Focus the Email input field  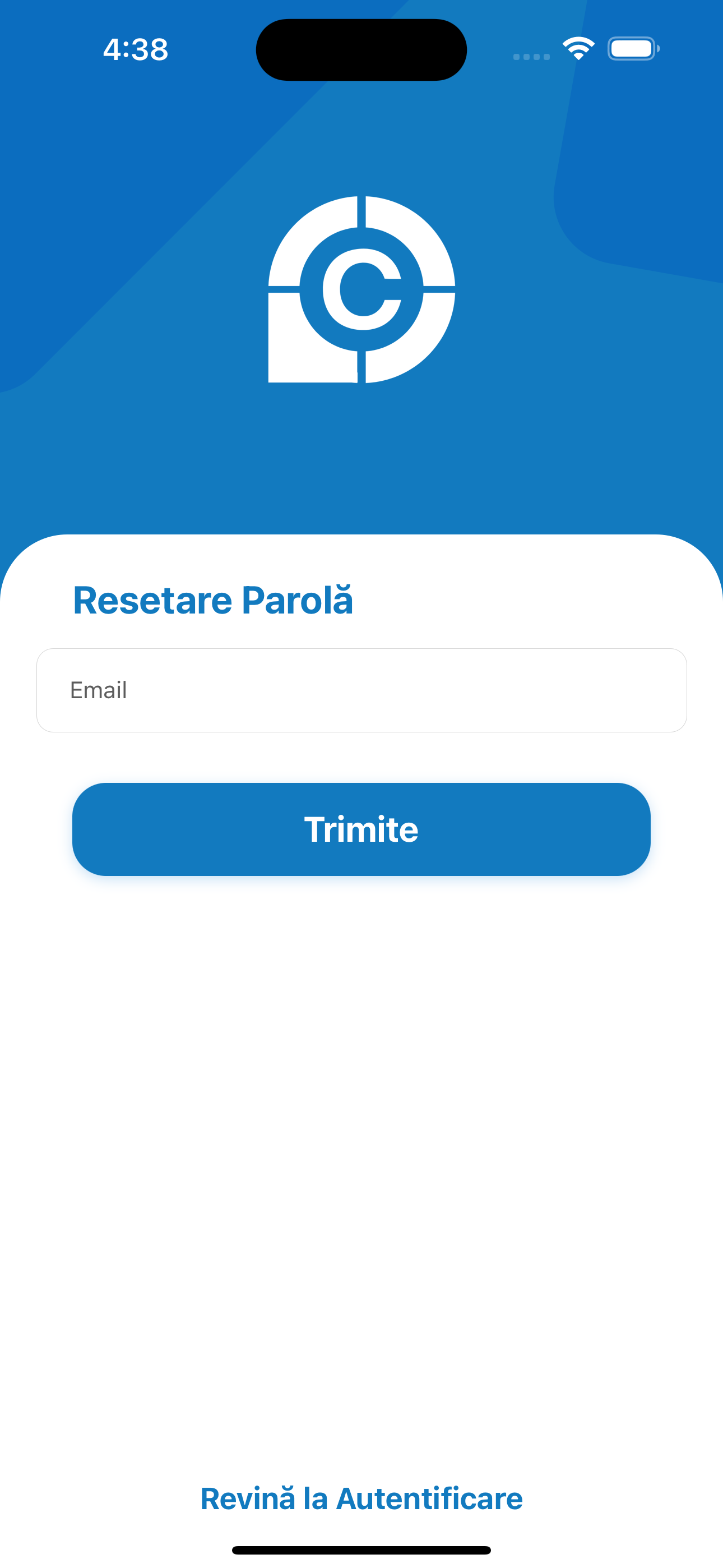361,690
